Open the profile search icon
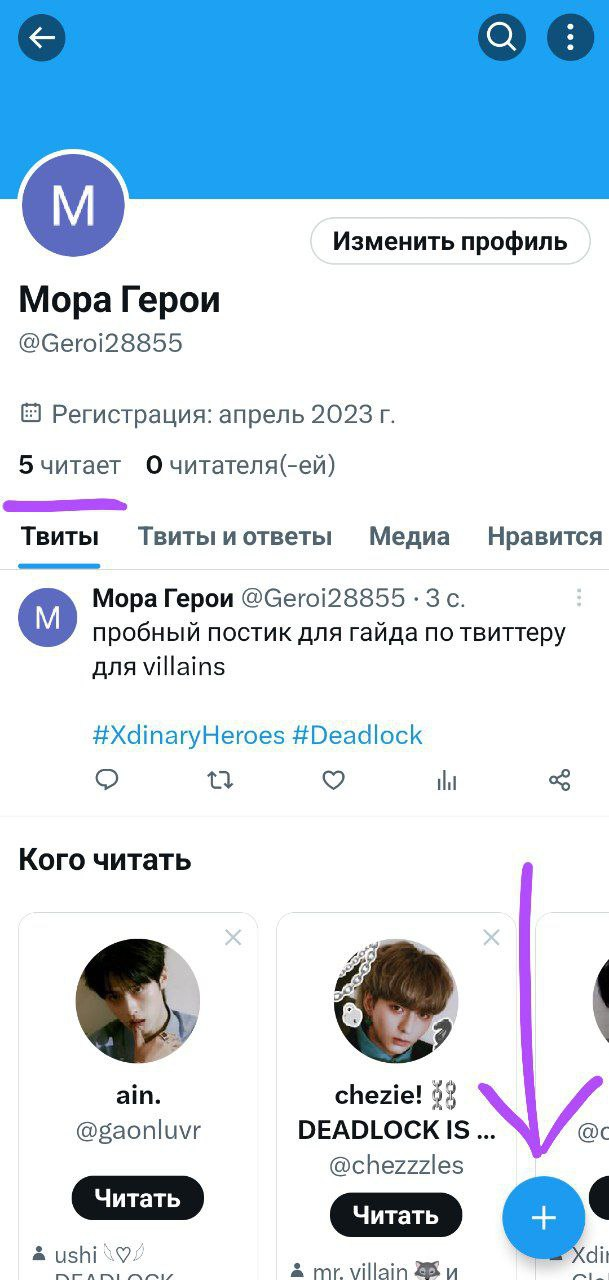Image resolution: width=609 pixels, height=1280 pixels. (500, 39)
